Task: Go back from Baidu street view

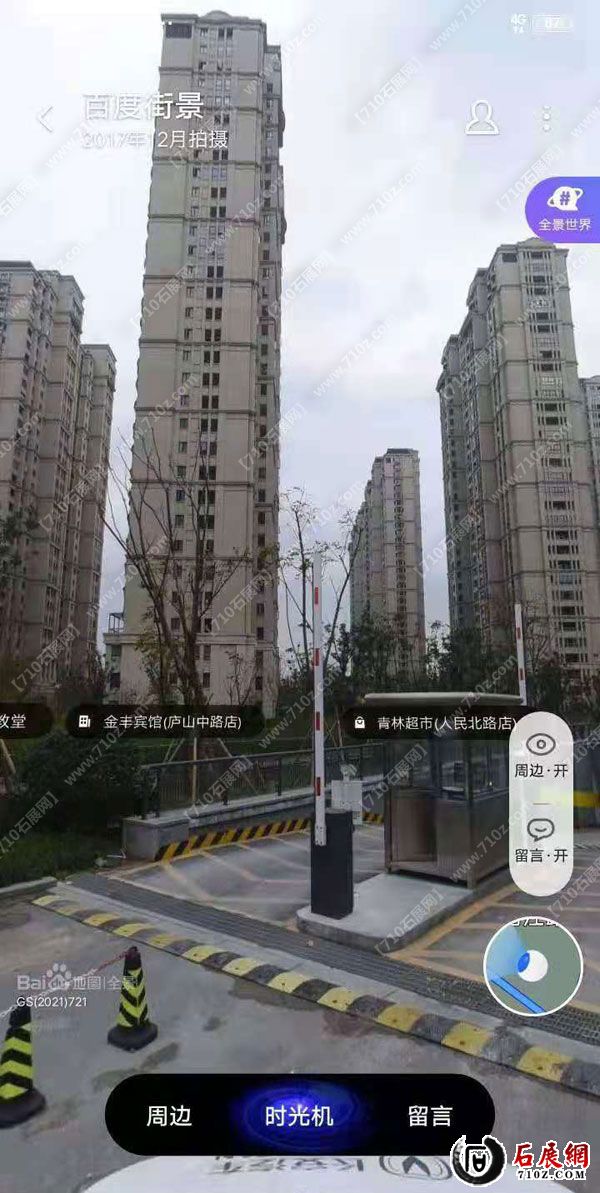Action: pyautogui.click(x=44, y=119)
